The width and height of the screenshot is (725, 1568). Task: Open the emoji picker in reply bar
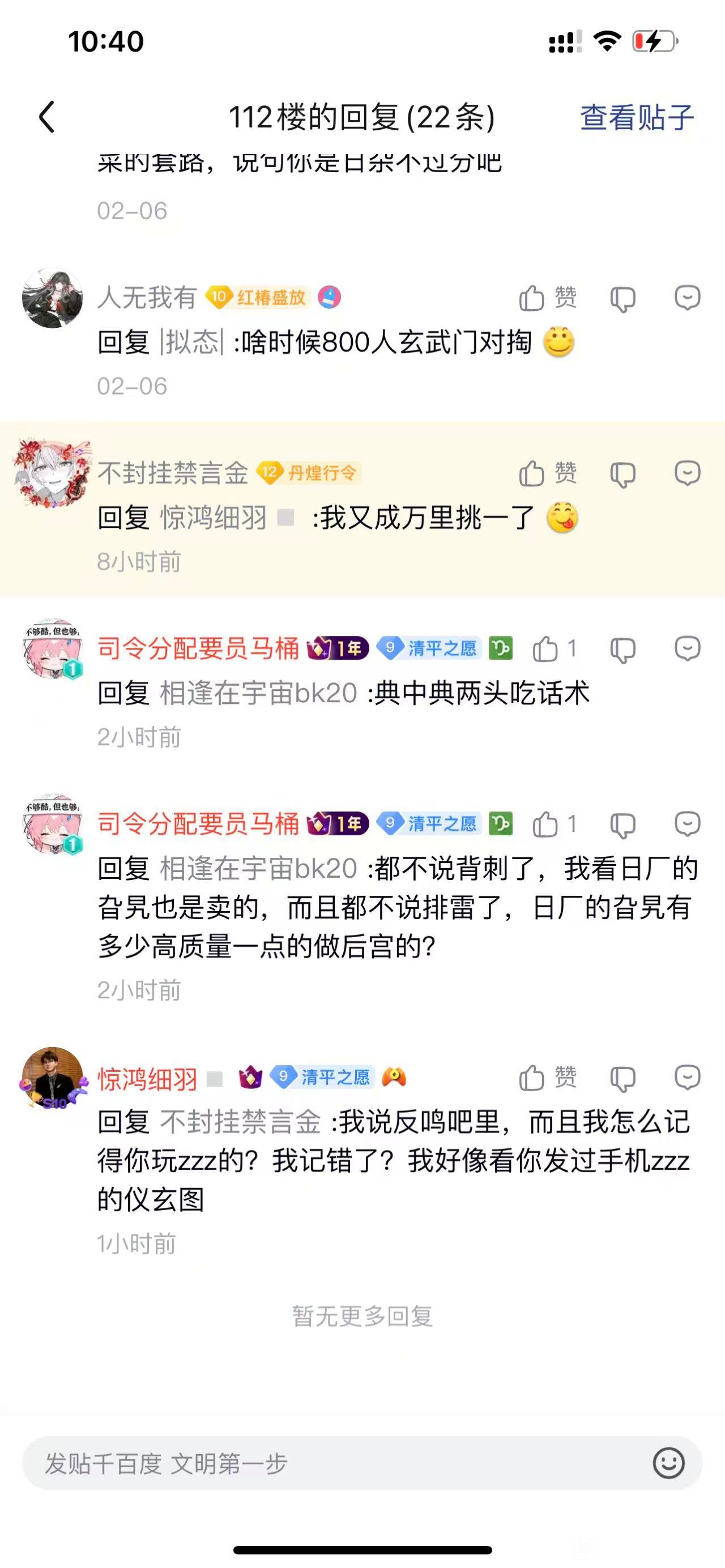[x=668, y=1463]
